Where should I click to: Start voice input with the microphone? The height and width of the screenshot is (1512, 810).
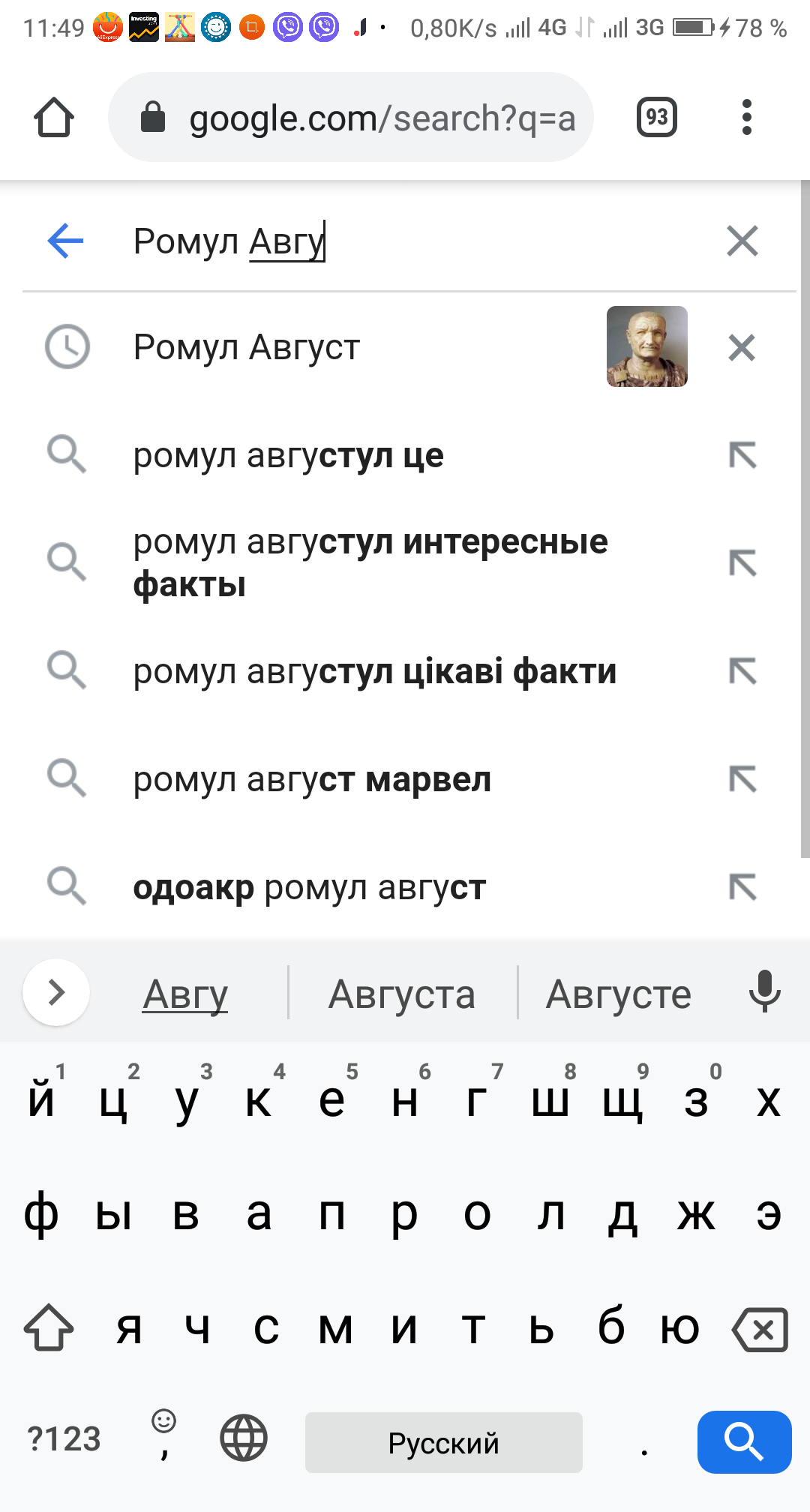(764, 991)
